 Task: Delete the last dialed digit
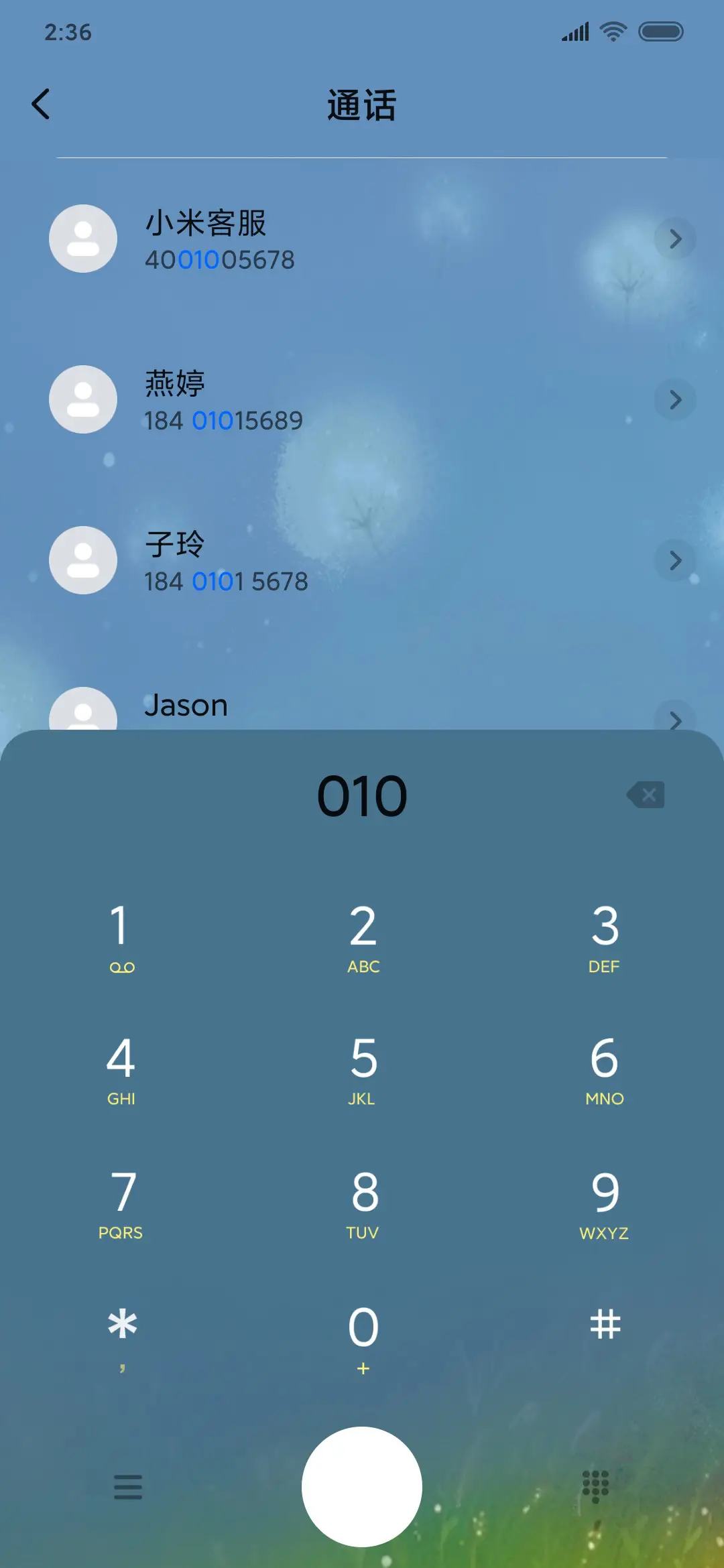646,795
